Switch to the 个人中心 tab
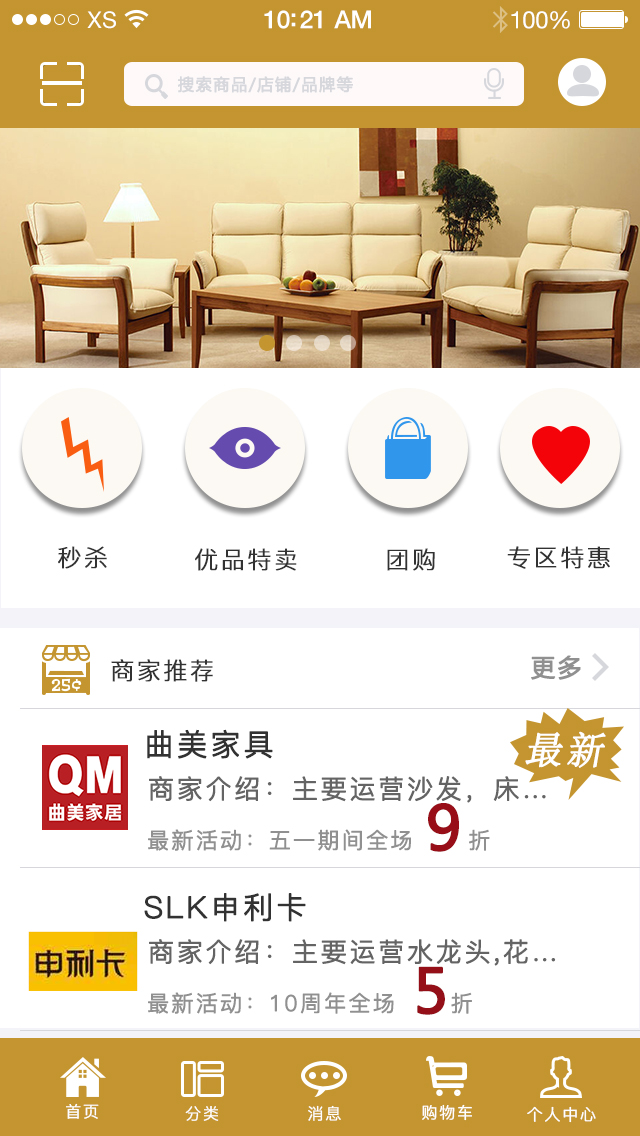The width and height of the screenshot is (640, 1136). (x=561, y=1088)
